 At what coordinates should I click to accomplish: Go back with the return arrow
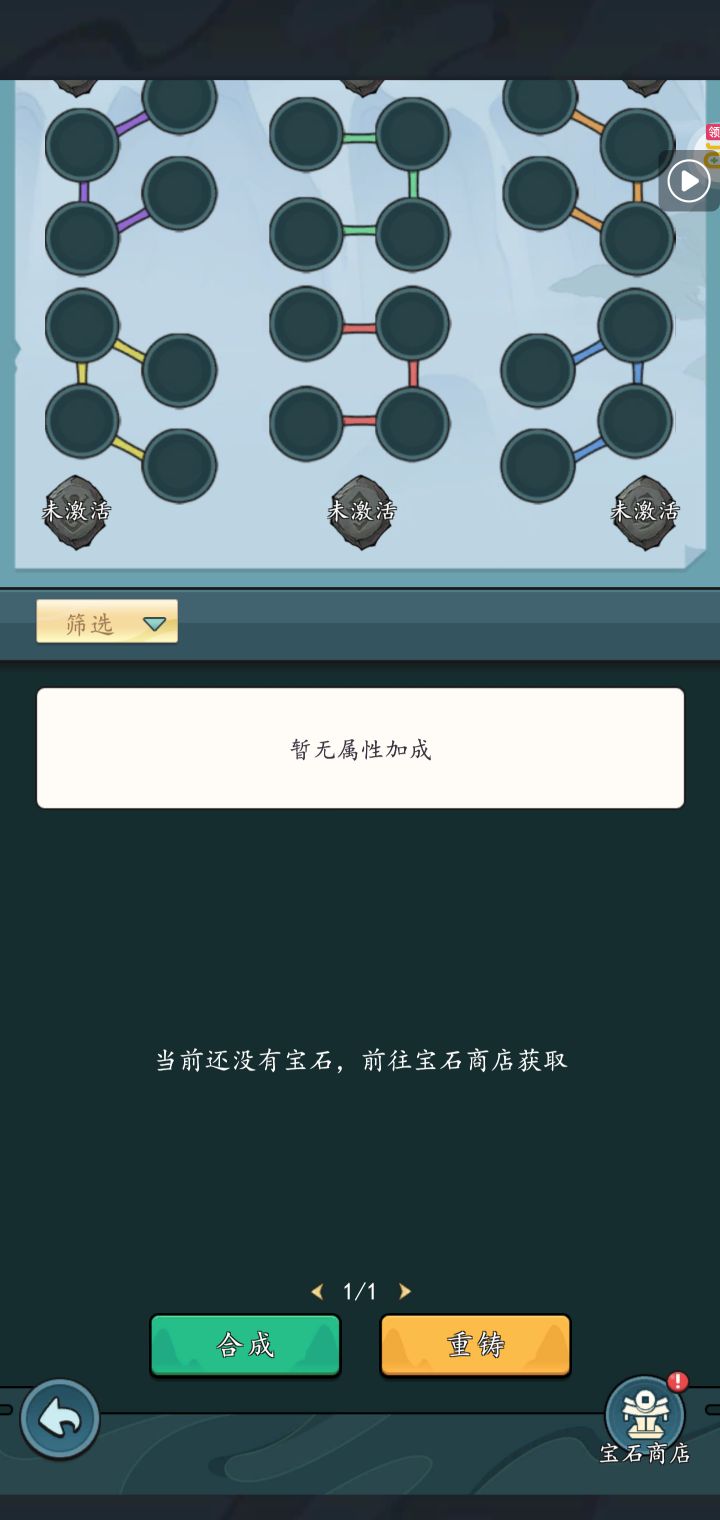click(60, 1418)
